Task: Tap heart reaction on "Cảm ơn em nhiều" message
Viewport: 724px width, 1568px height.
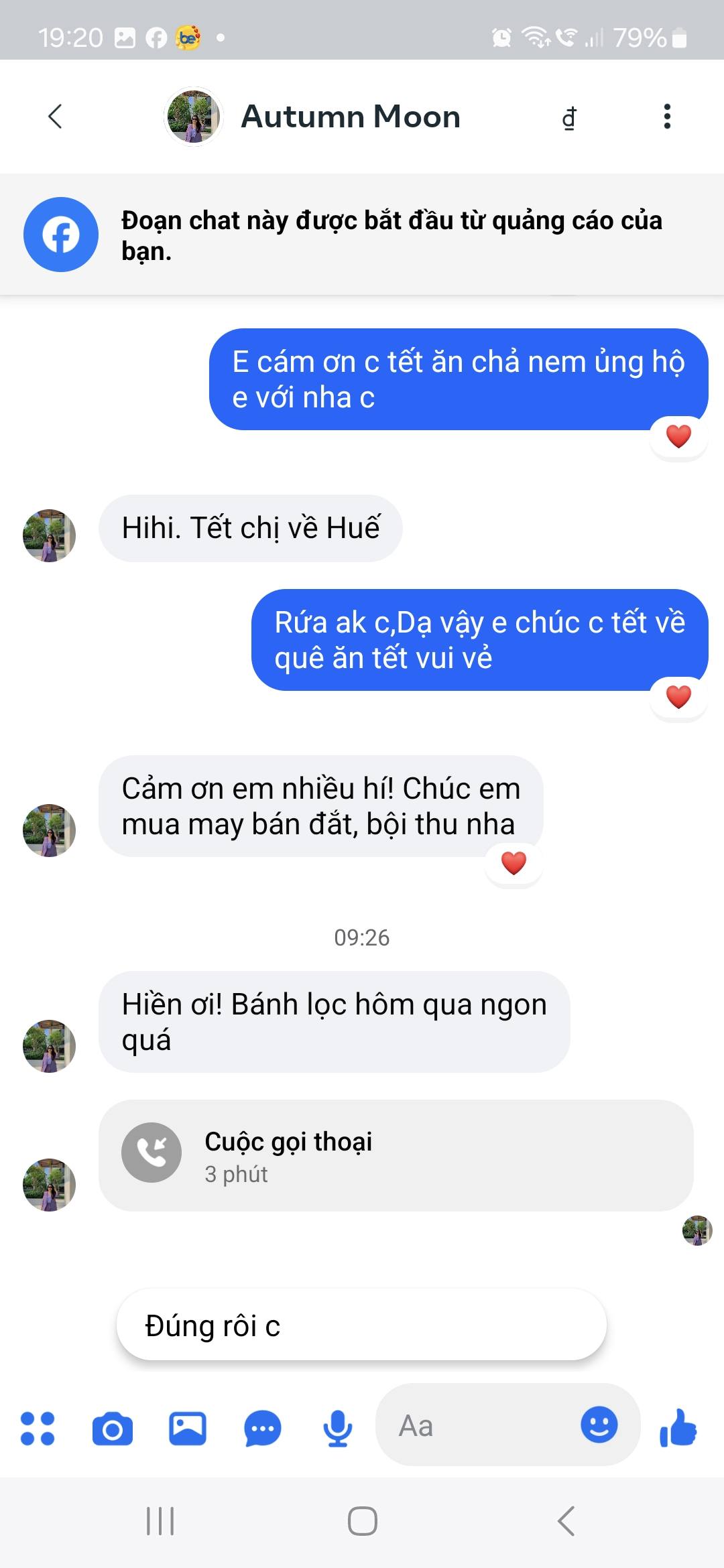Action: pos(514,863)
